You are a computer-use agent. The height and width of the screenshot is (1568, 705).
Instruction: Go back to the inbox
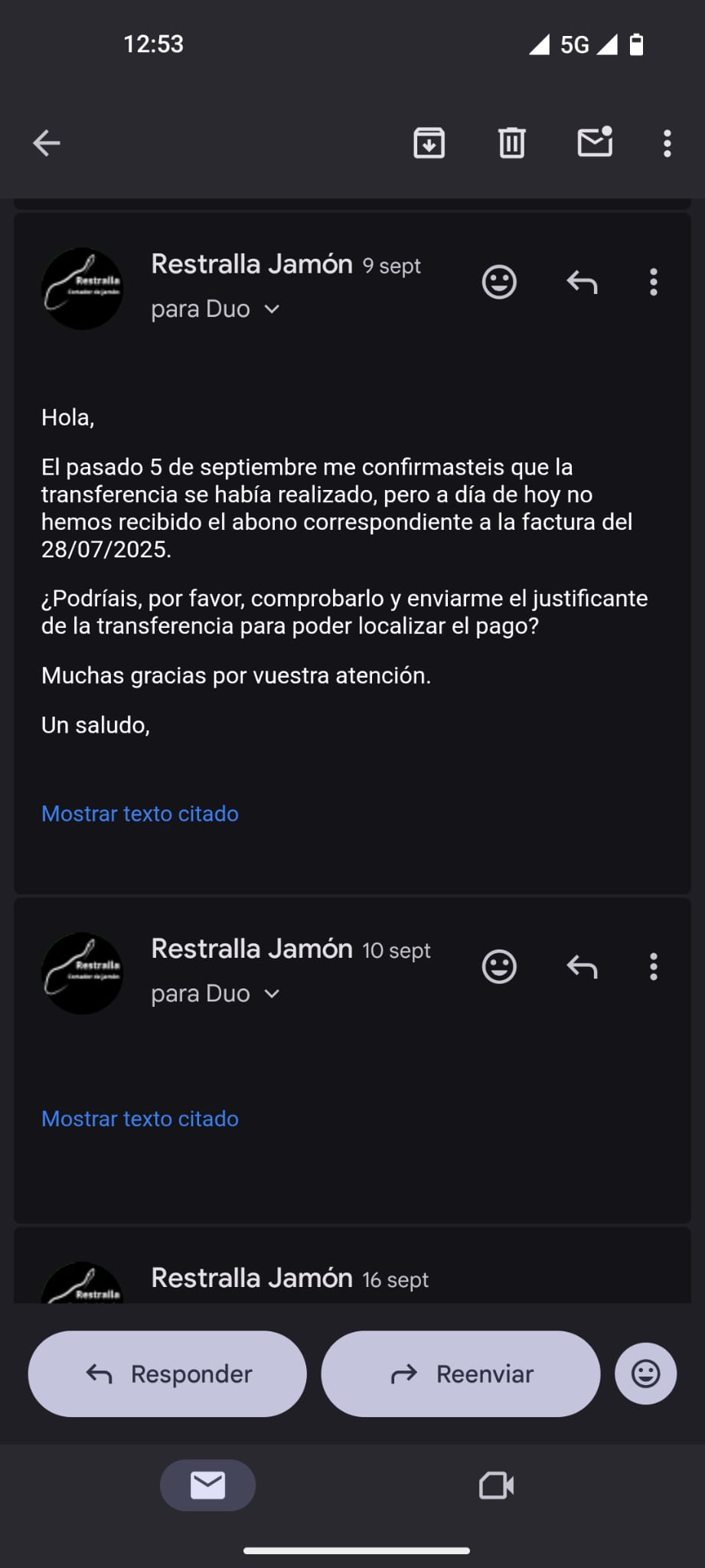(x=47, y=143)
